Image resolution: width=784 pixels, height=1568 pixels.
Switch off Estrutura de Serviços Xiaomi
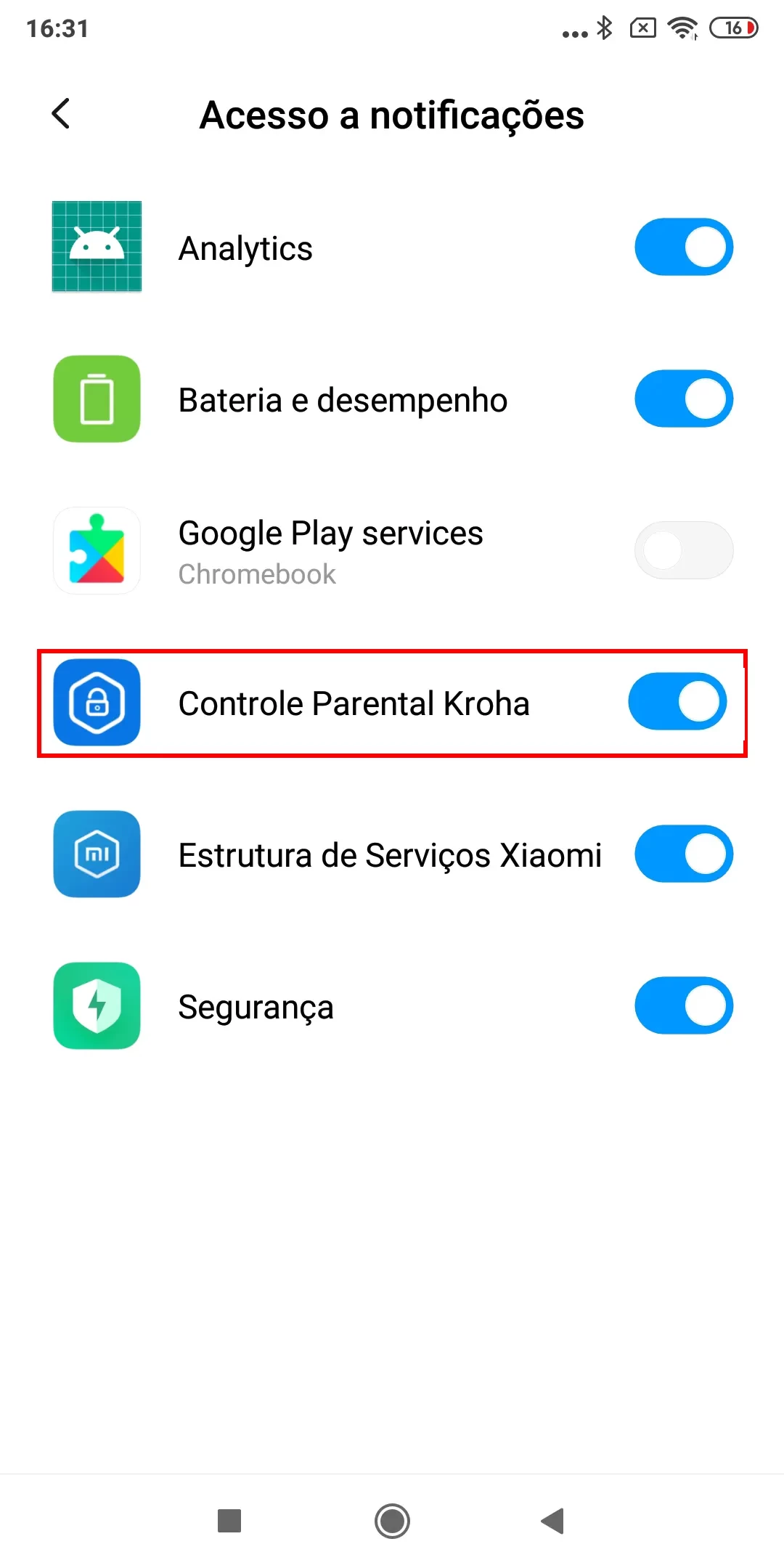coord(683,854)
